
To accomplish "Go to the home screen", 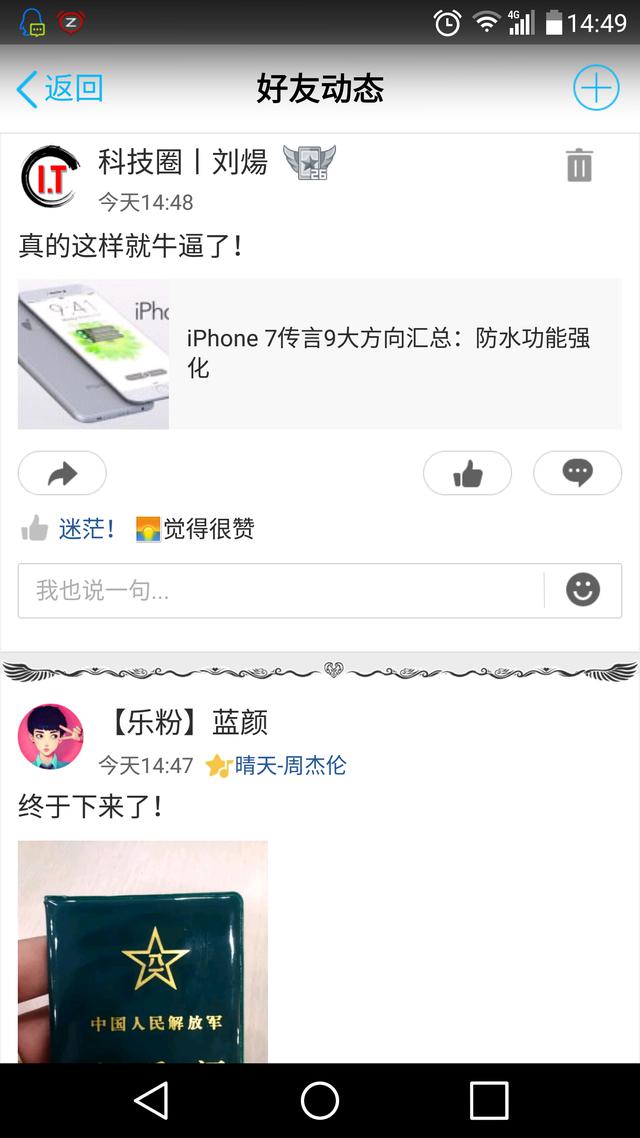I will (320, 1100).
